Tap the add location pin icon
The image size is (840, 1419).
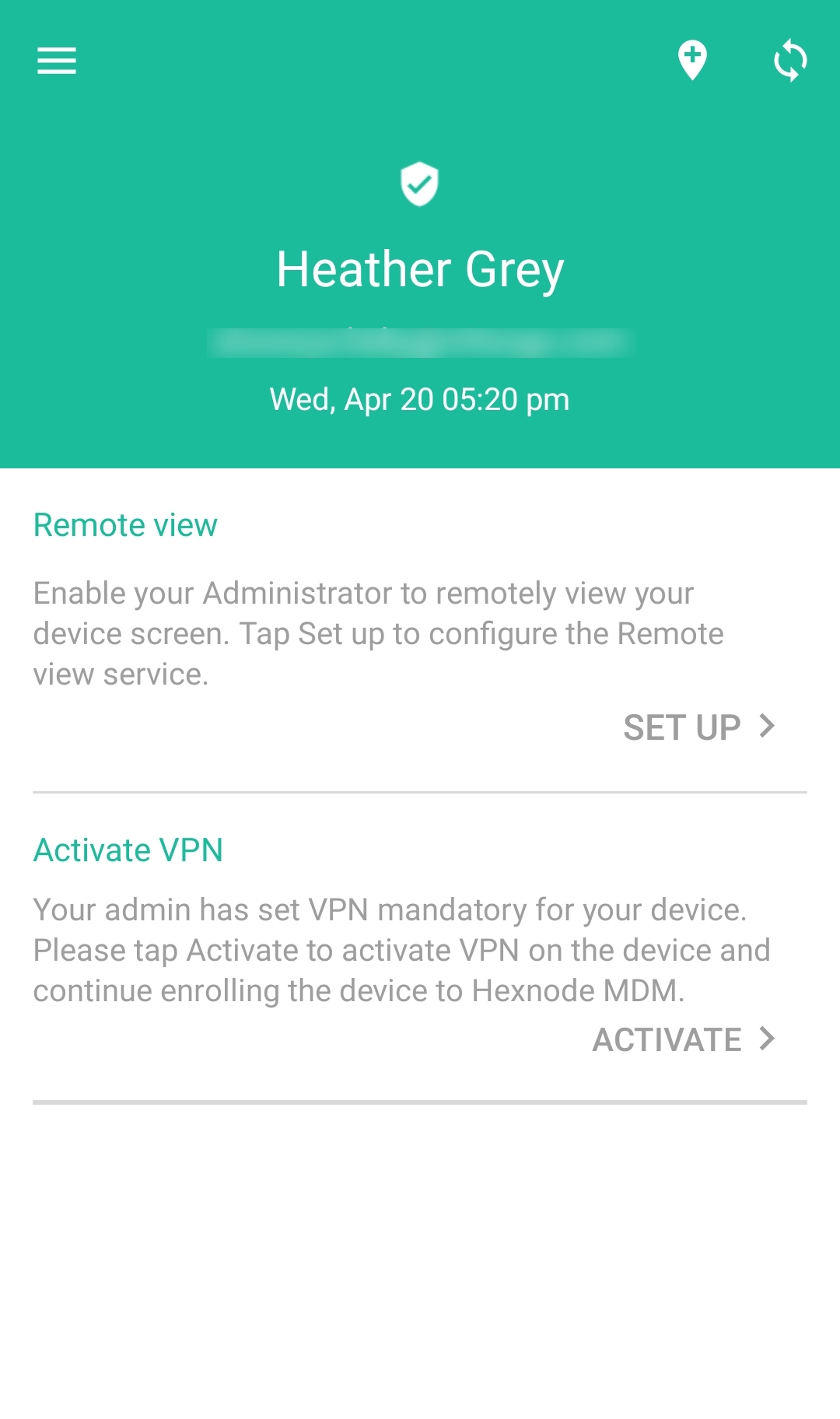[692, 61]
